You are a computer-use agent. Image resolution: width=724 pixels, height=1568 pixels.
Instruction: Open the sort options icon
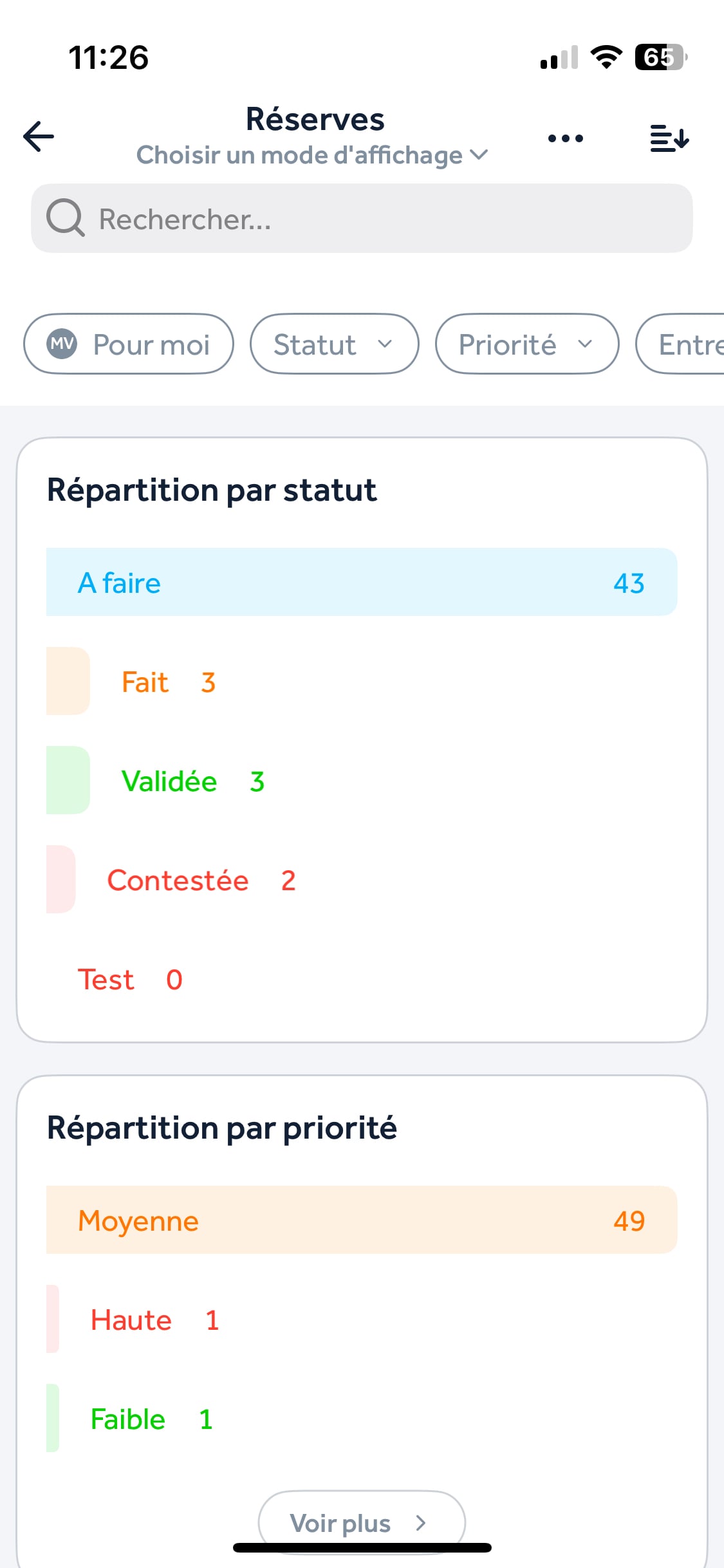669,138
